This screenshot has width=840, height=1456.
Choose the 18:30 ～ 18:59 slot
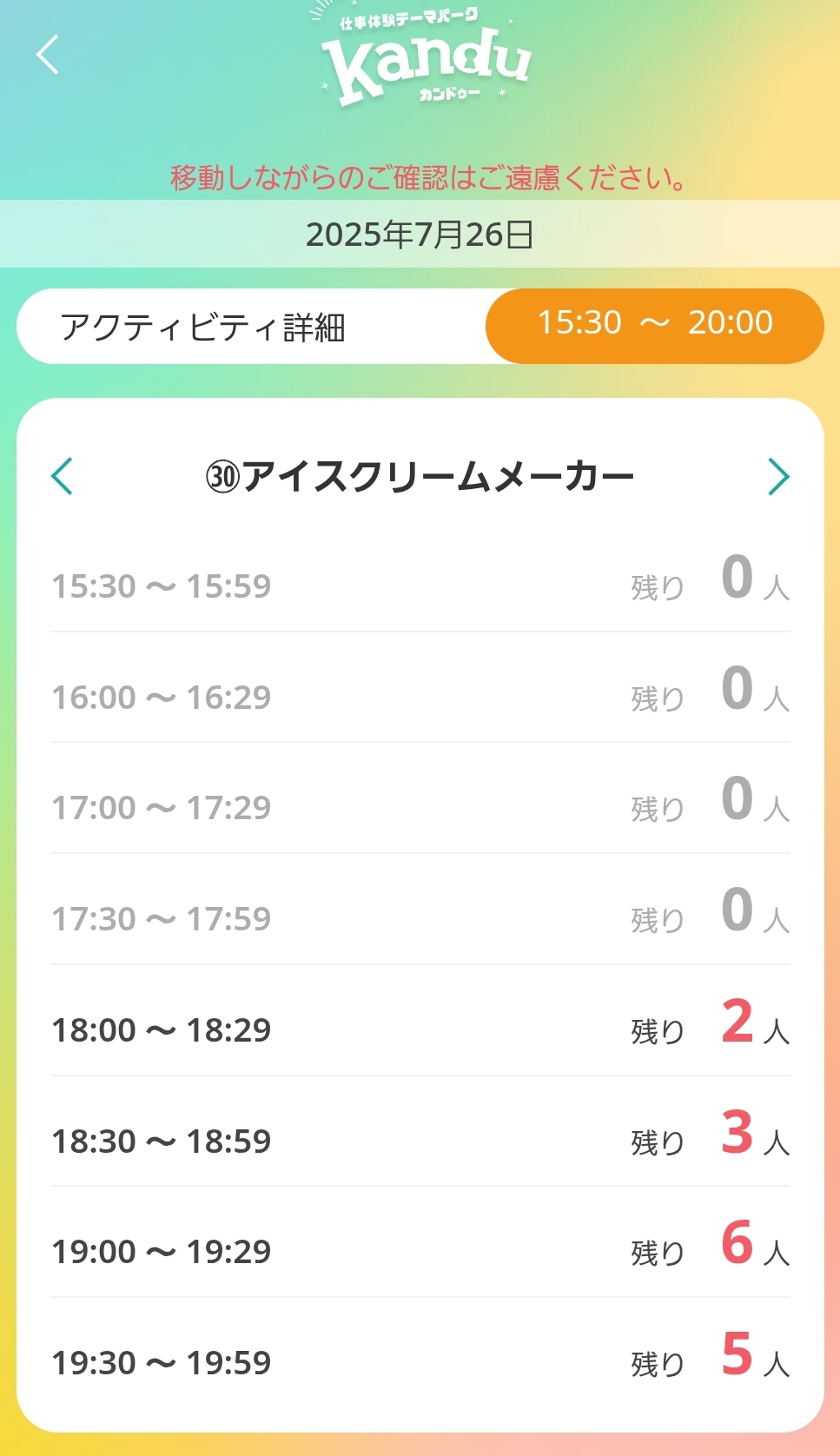[420, 1131]
